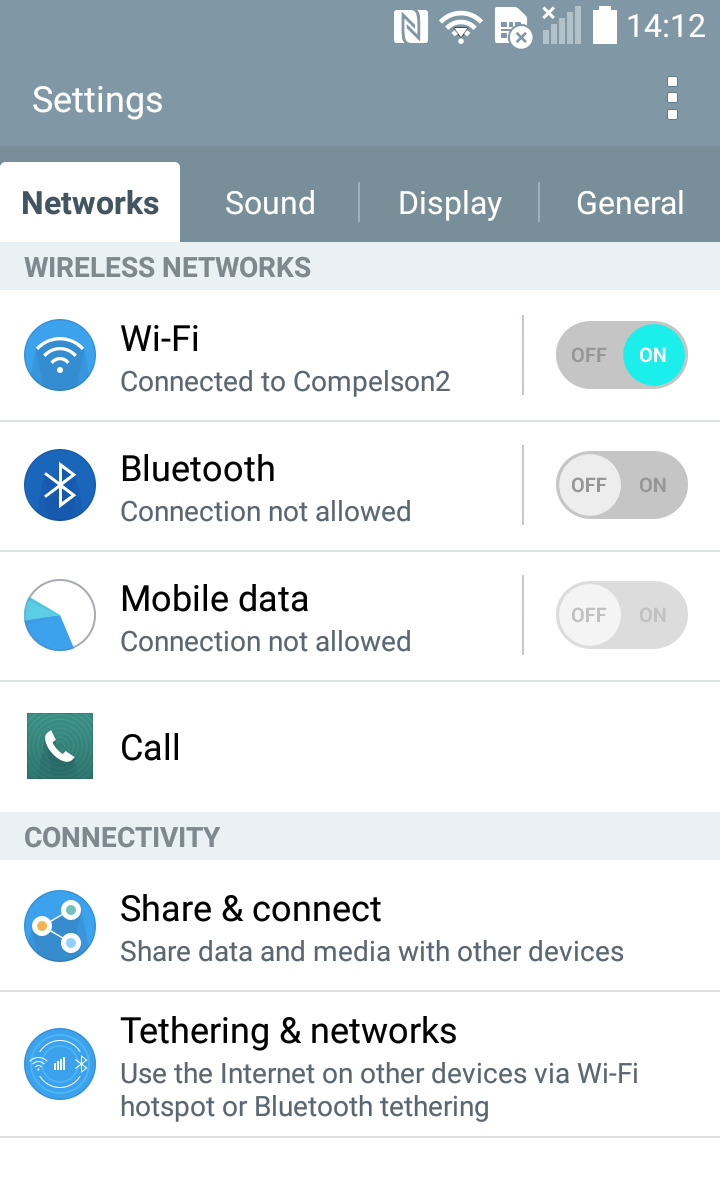Select the Networks tab
This screenshot has height=1196, width=720.
click(90, 203)
